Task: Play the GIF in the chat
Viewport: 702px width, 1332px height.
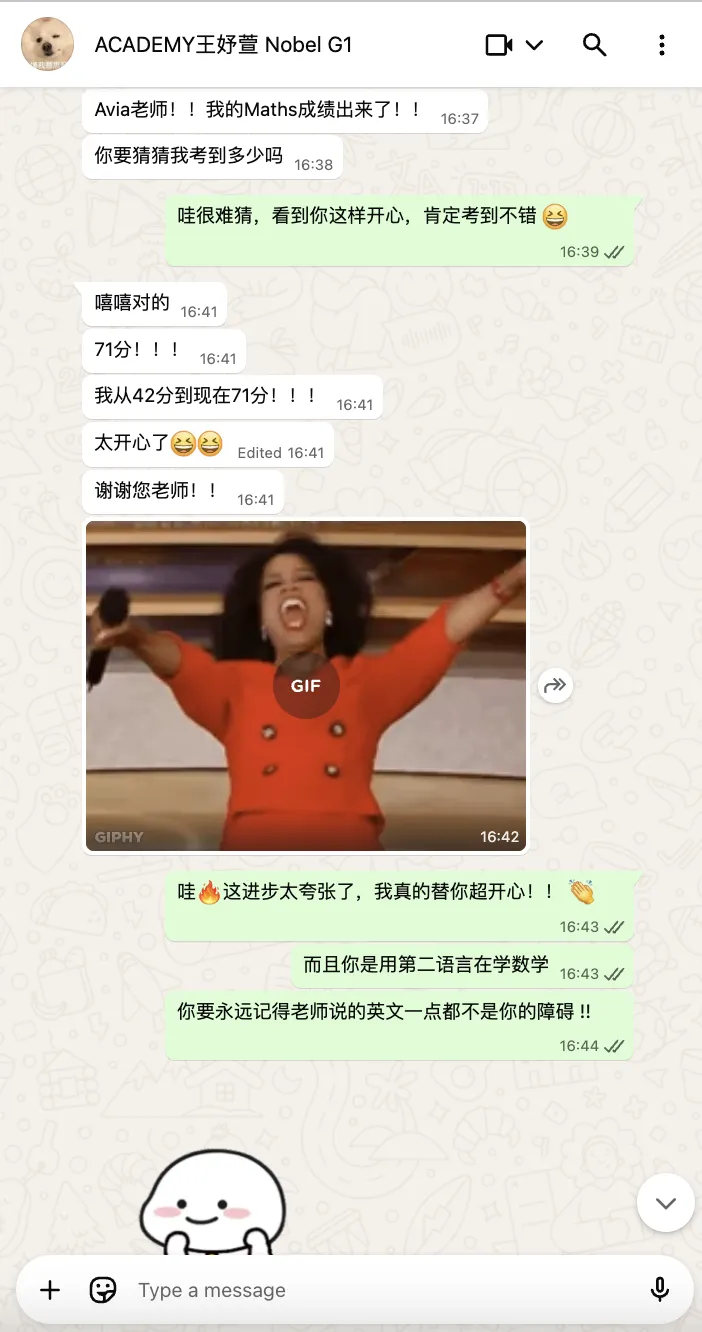Action: 306,686
